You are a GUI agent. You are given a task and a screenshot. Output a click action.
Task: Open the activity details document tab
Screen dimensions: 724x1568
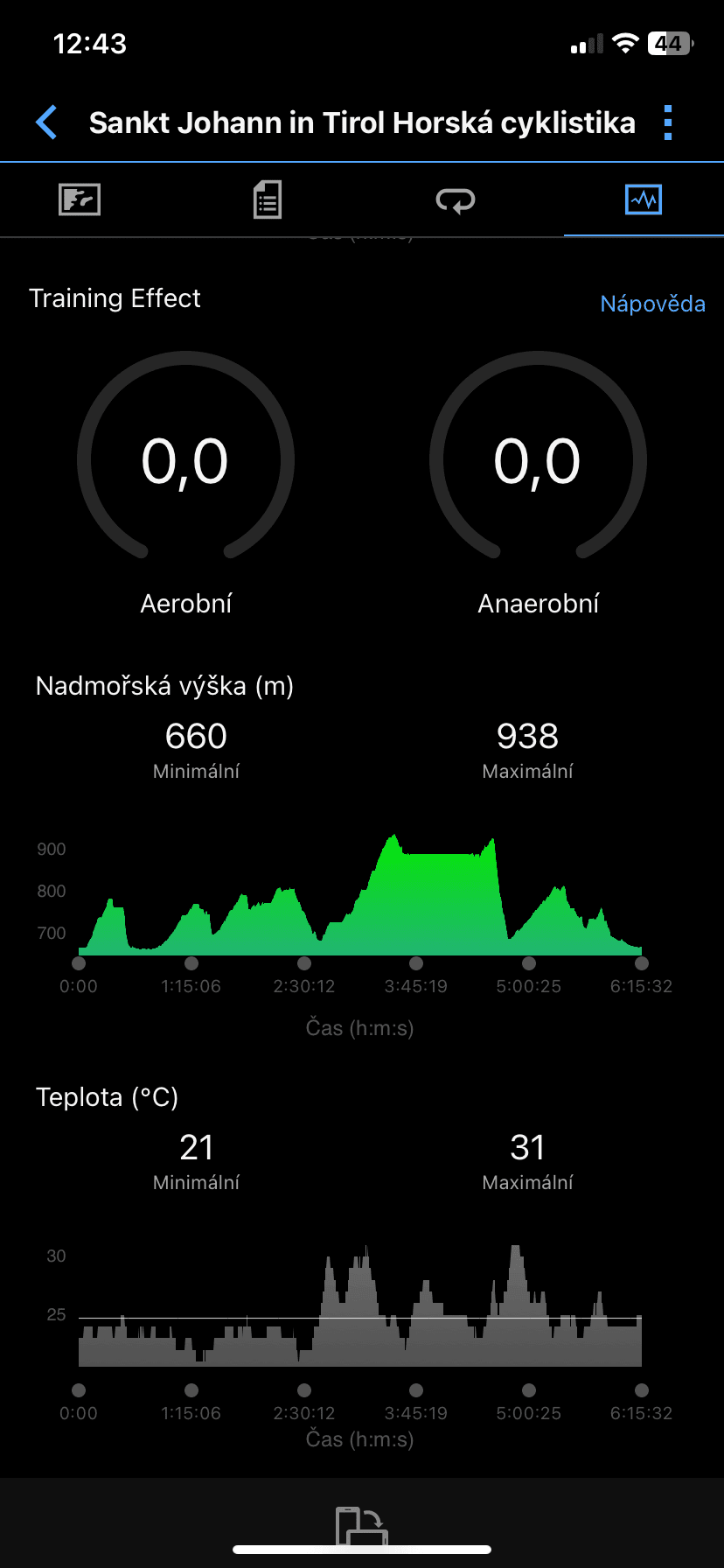point(268,199)
